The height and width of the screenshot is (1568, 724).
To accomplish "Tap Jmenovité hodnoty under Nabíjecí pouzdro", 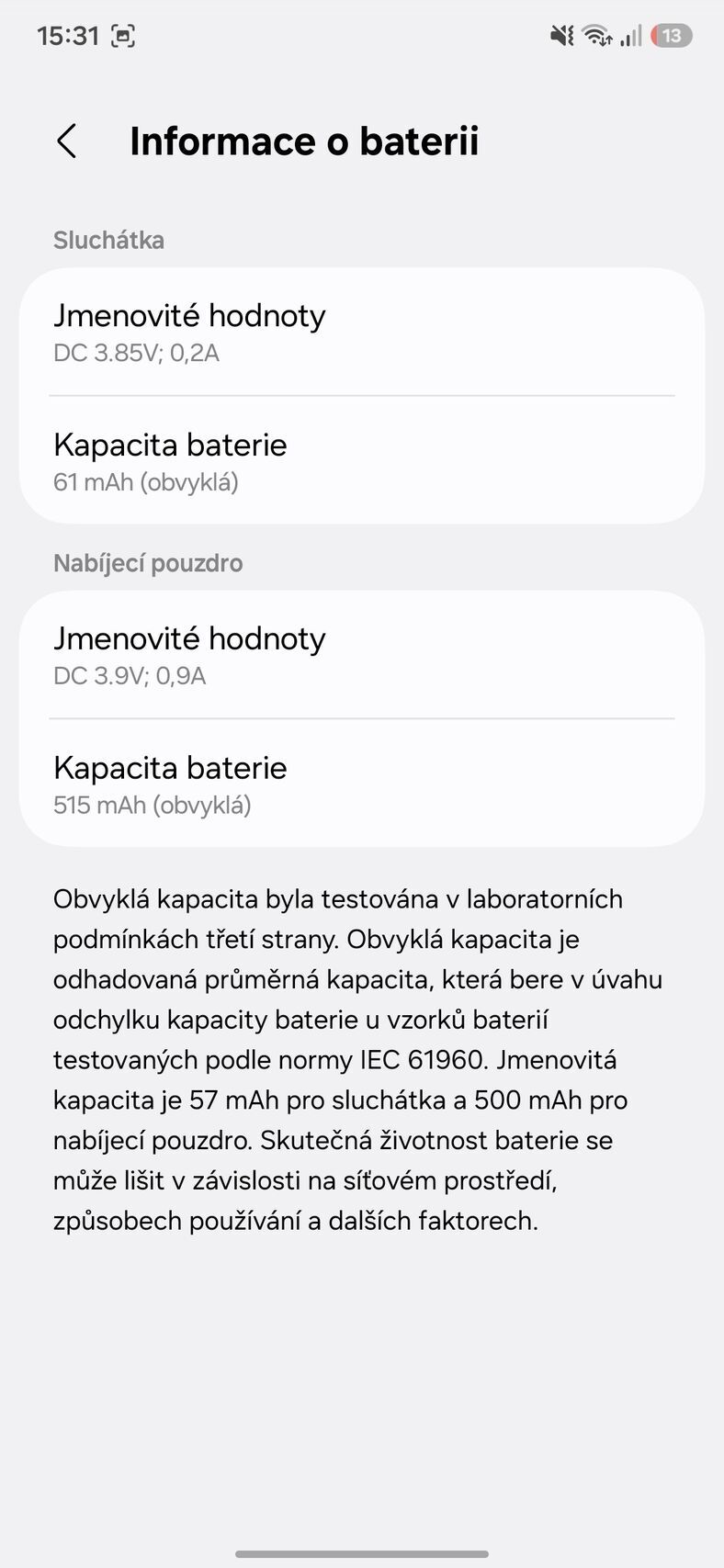I will [x=190, y=639].
